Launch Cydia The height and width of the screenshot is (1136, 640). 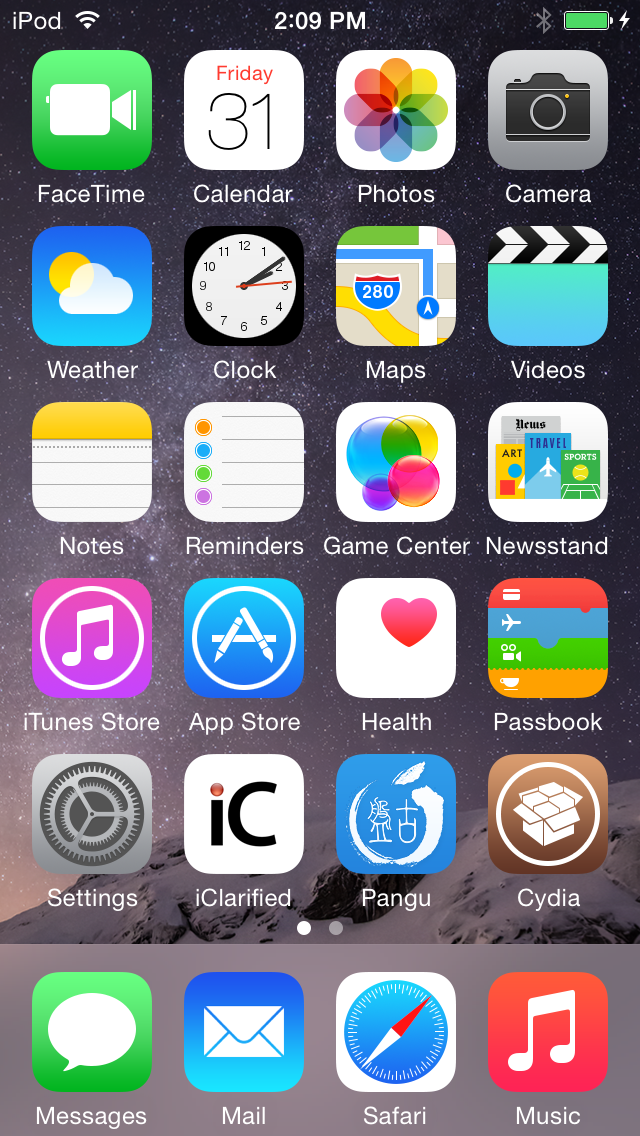click(x=548, y=814)
